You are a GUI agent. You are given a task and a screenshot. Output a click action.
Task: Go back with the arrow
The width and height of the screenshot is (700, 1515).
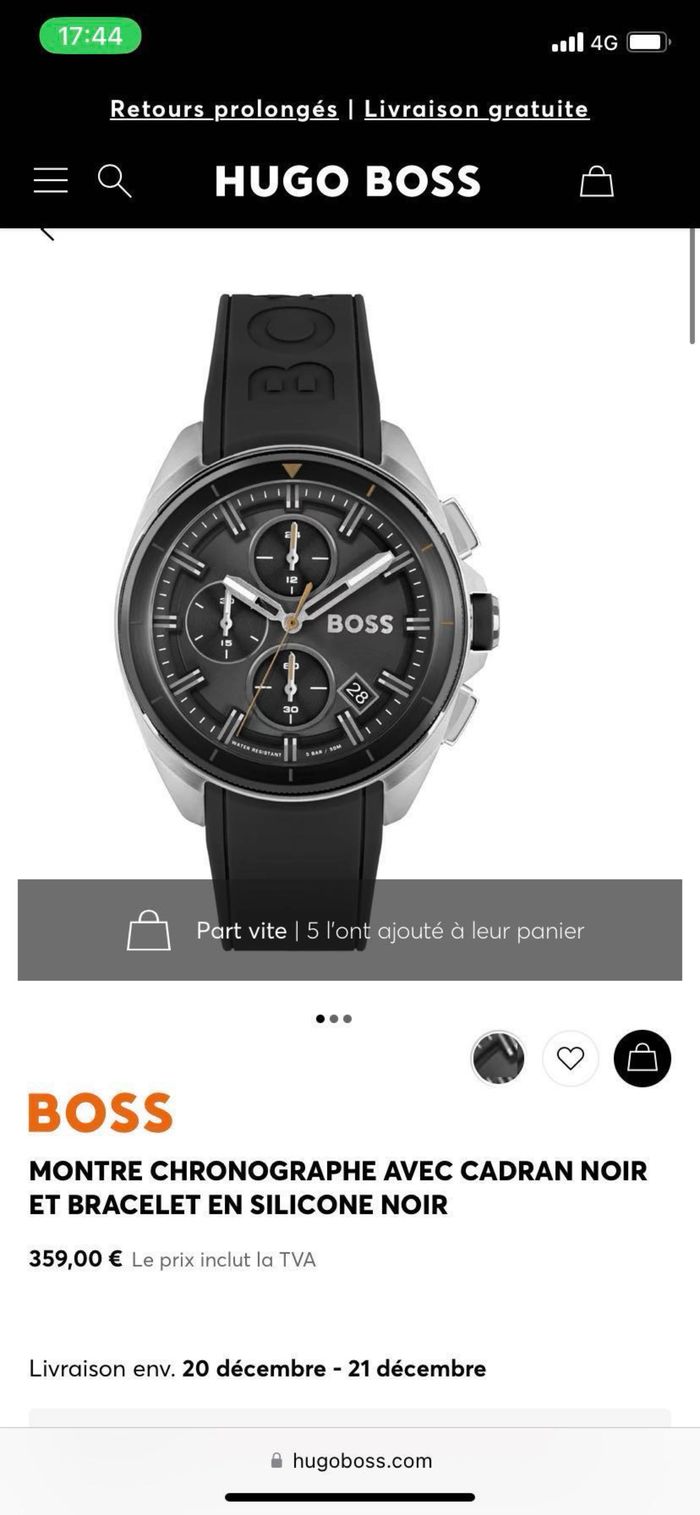coord(46,233)
